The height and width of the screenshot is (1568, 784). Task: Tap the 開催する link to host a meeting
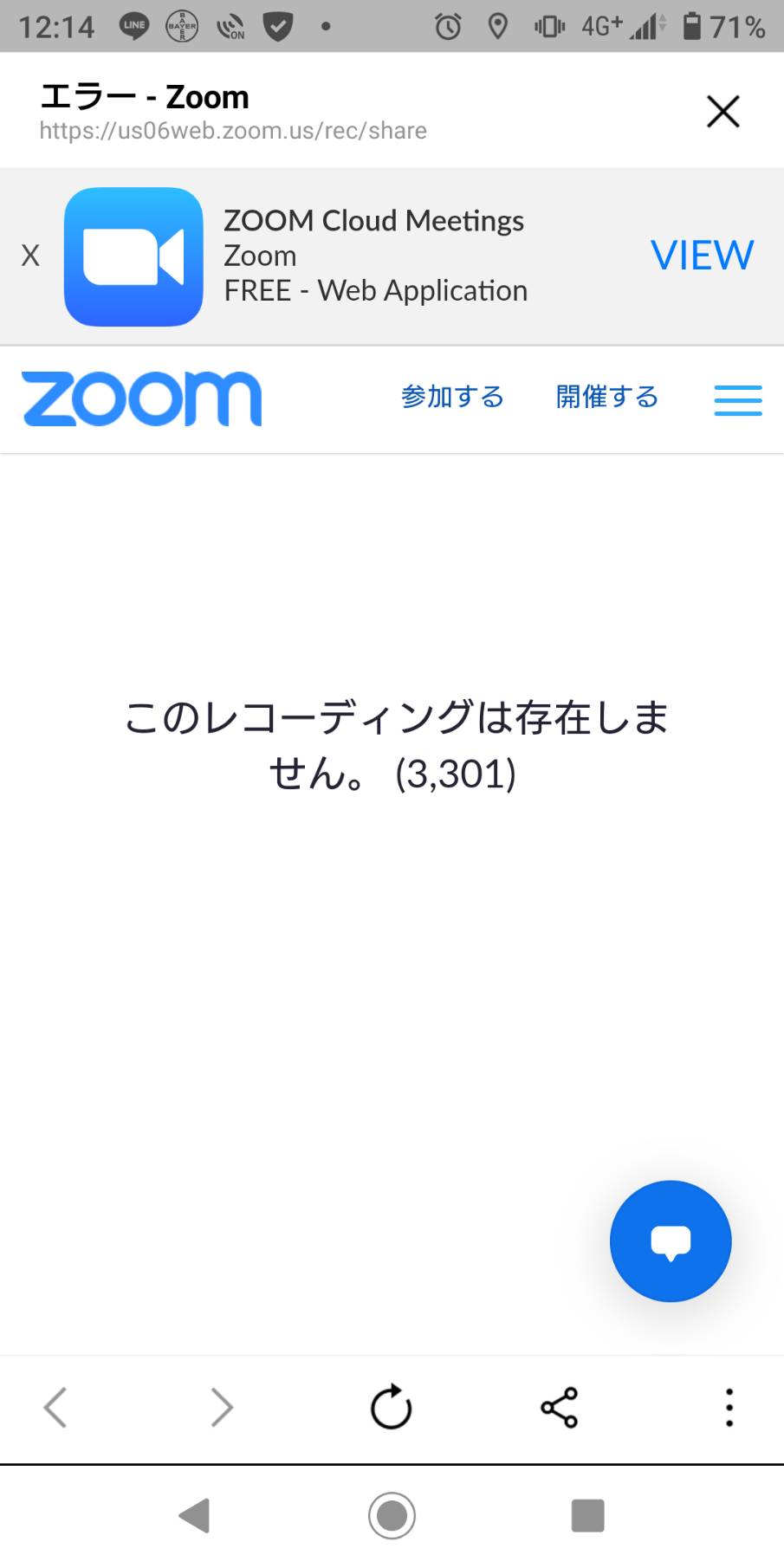[607, 398]
